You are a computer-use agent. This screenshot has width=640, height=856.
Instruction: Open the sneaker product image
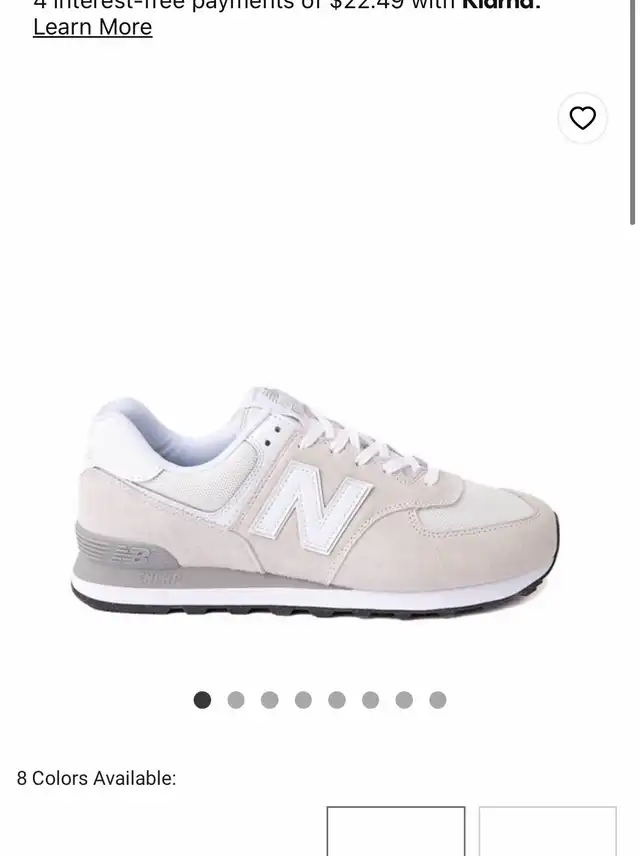pyautogui.click(x=318, y=500)
